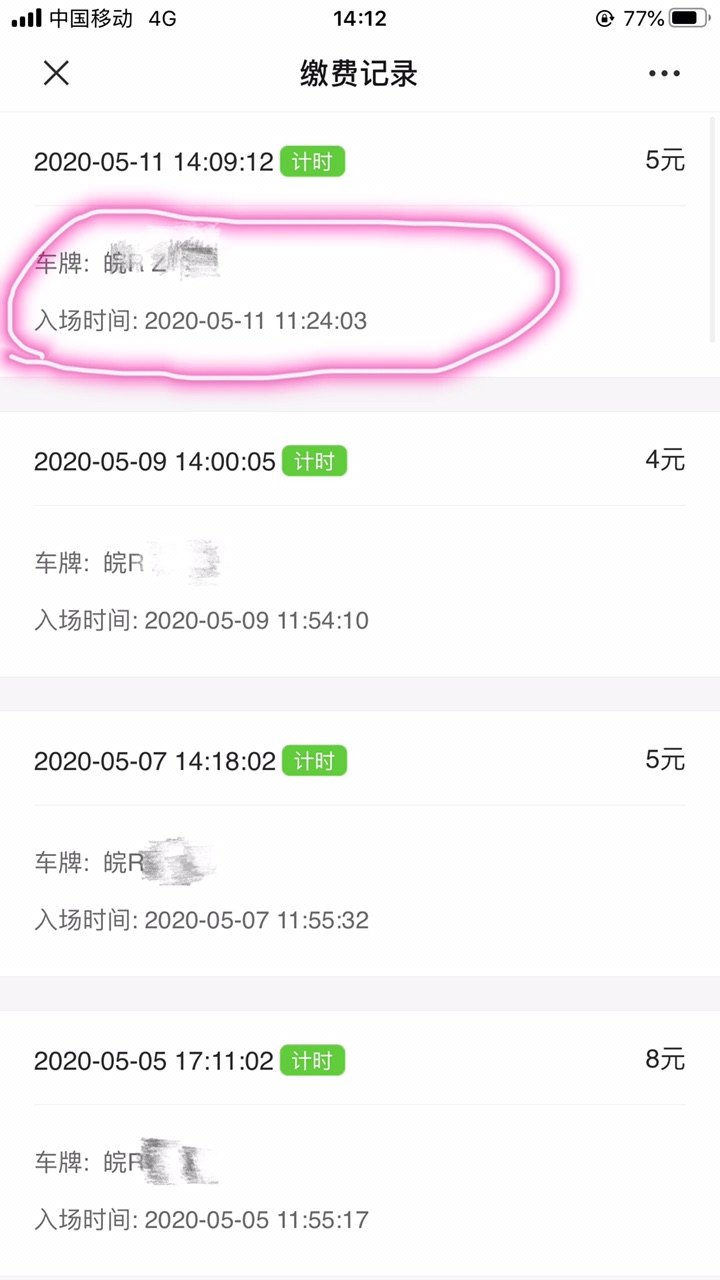Close the 缴费记录 page
This screenshot has height=1280, width=720.
coord(56,73)
